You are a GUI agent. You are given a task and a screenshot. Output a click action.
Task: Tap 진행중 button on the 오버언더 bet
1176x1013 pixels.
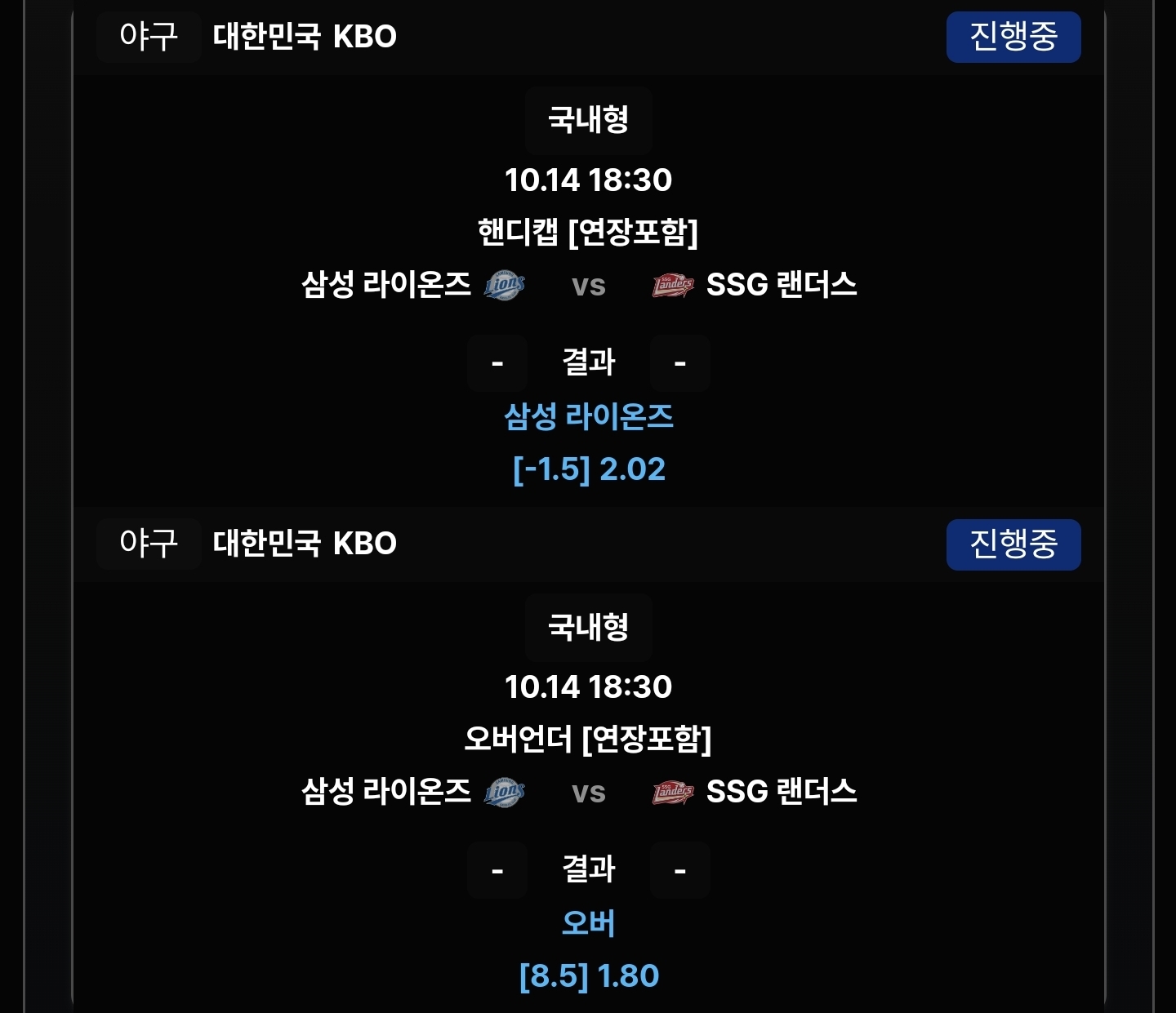pos(1013,544)
